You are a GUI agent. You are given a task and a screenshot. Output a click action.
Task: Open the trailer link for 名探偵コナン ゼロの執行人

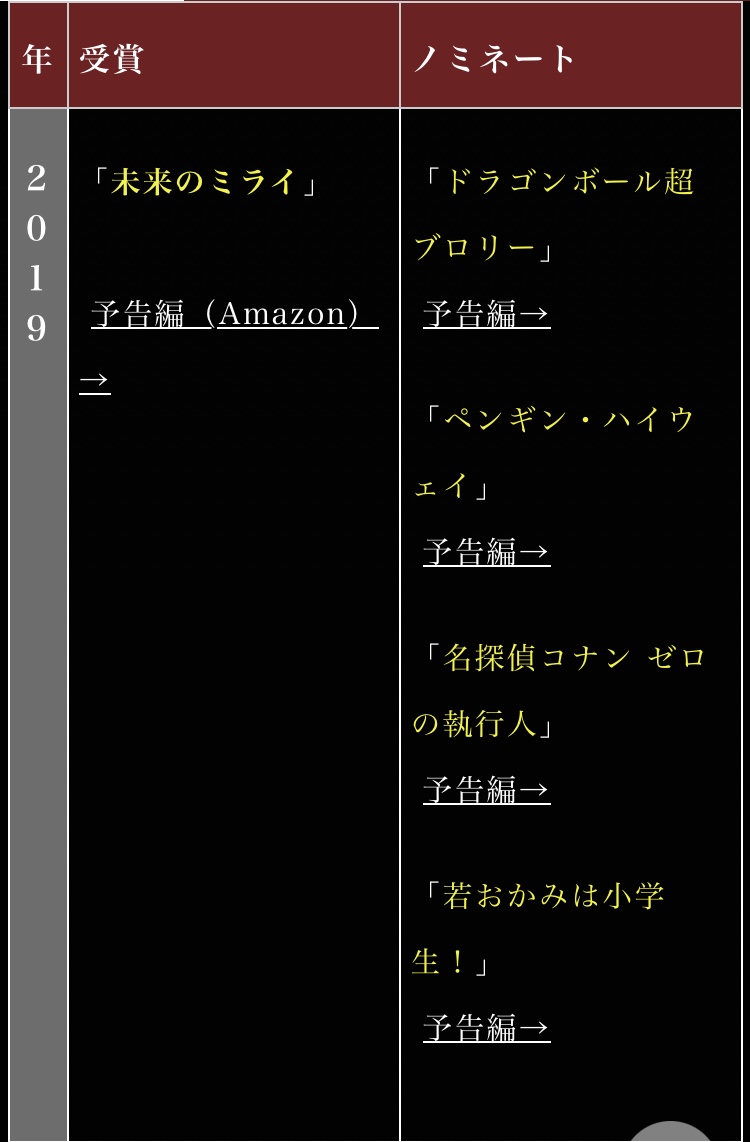(486, 790)
